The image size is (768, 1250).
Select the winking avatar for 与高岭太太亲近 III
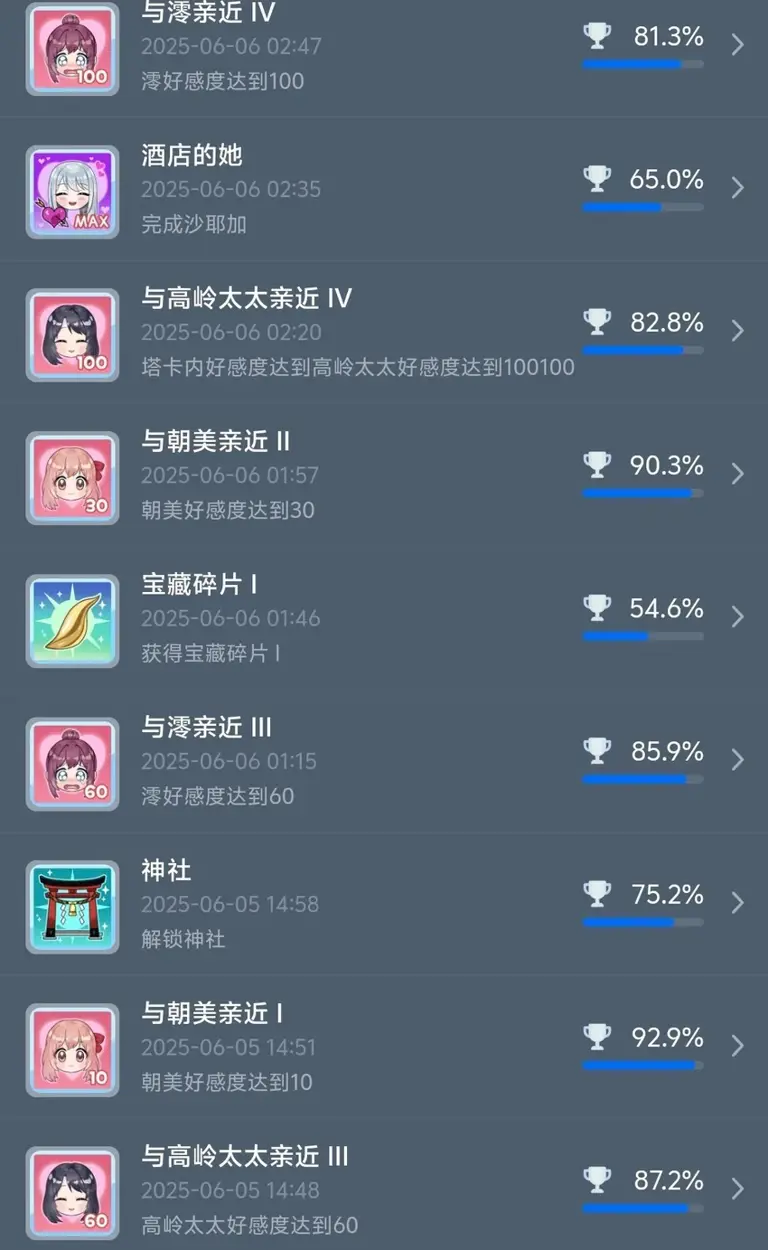point(71,1192)
